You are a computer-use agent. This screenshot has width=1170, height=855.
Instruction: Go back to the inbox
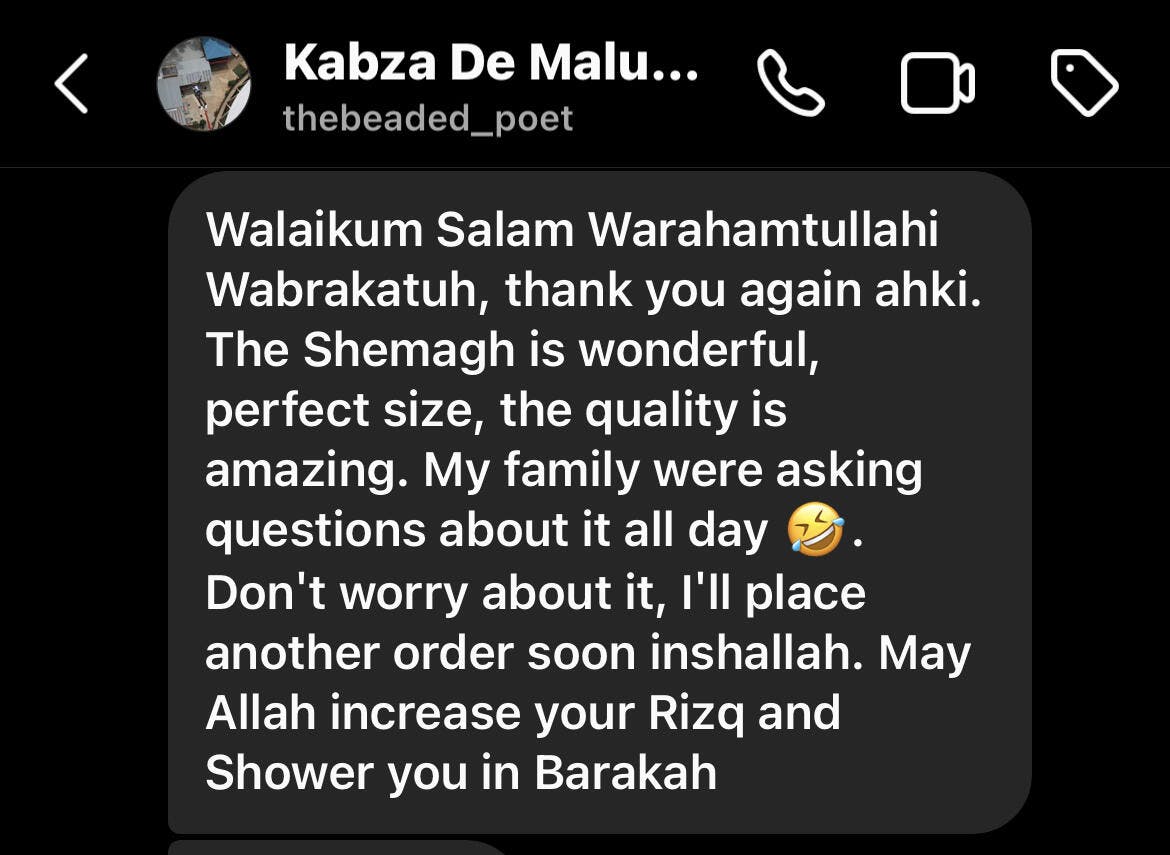pyautogui.click(x=73, y=85)
